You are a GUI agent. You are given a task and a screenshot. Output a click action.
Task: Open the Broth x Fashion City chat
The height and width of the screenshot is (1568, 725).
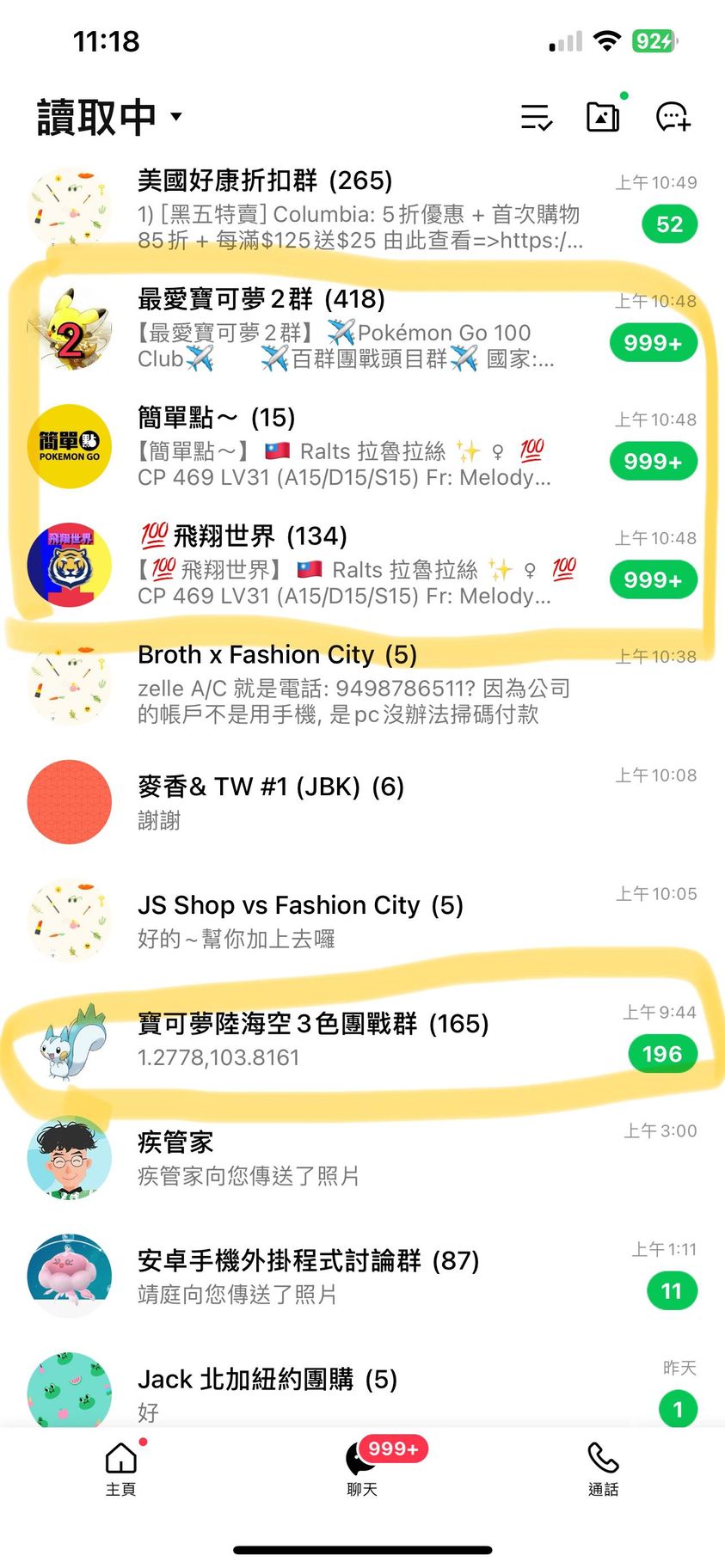pyautogui.click(x=361, y=684)
